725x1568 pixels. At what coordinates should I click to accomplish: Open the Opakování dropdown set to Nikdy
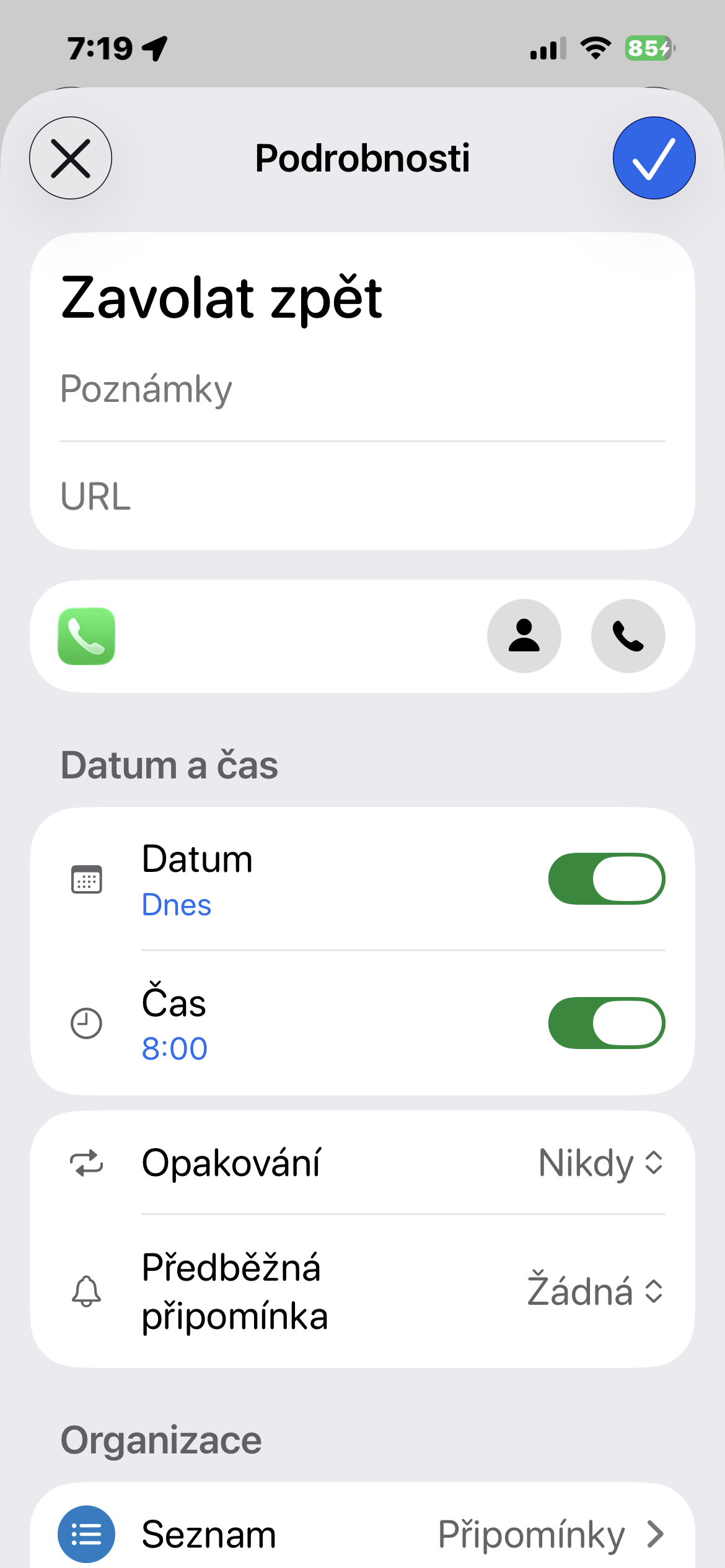(600, 1163)
